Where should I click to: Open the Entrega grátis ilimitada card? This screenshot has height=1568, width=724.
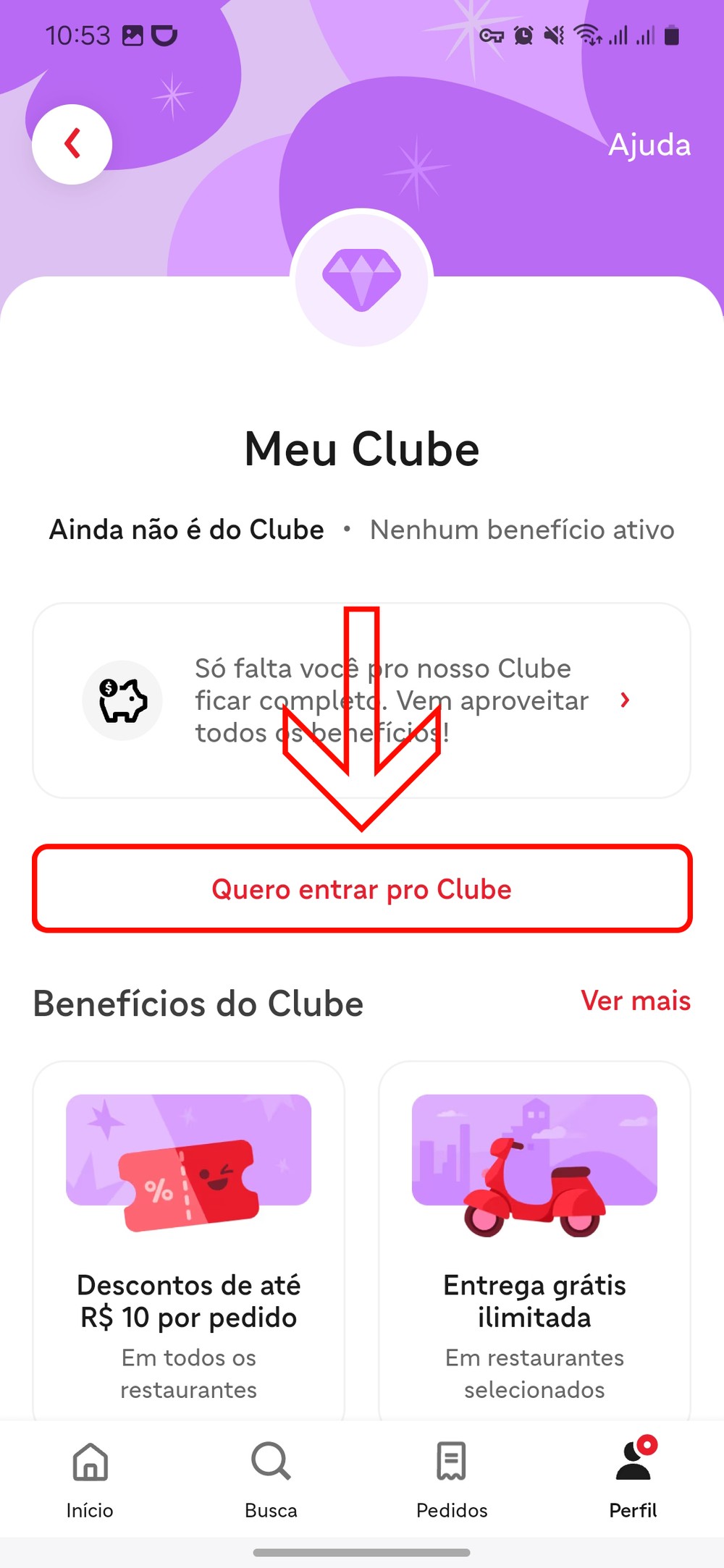click(x=534, y=1237)
